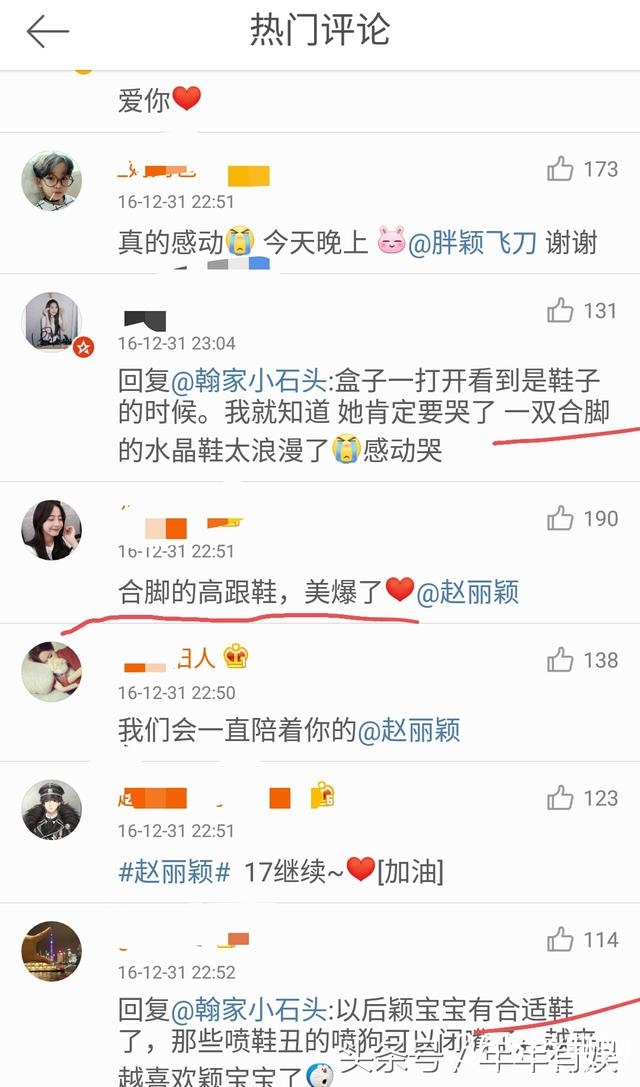View avatar of the 合脚的高跟鞋 commenter
The width and height of the screenshot is (640, 1087).
51,530
